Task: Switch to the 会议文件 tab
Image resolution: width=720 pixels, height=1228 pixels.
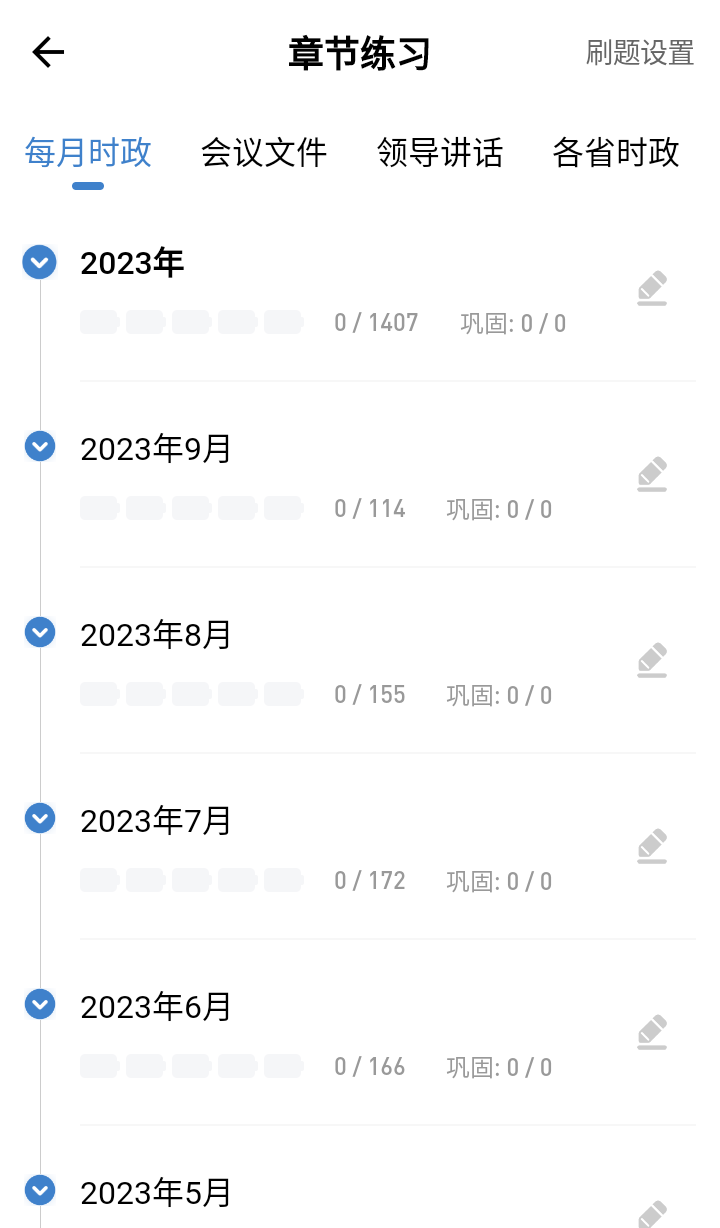Action: (x=264, y=152)
